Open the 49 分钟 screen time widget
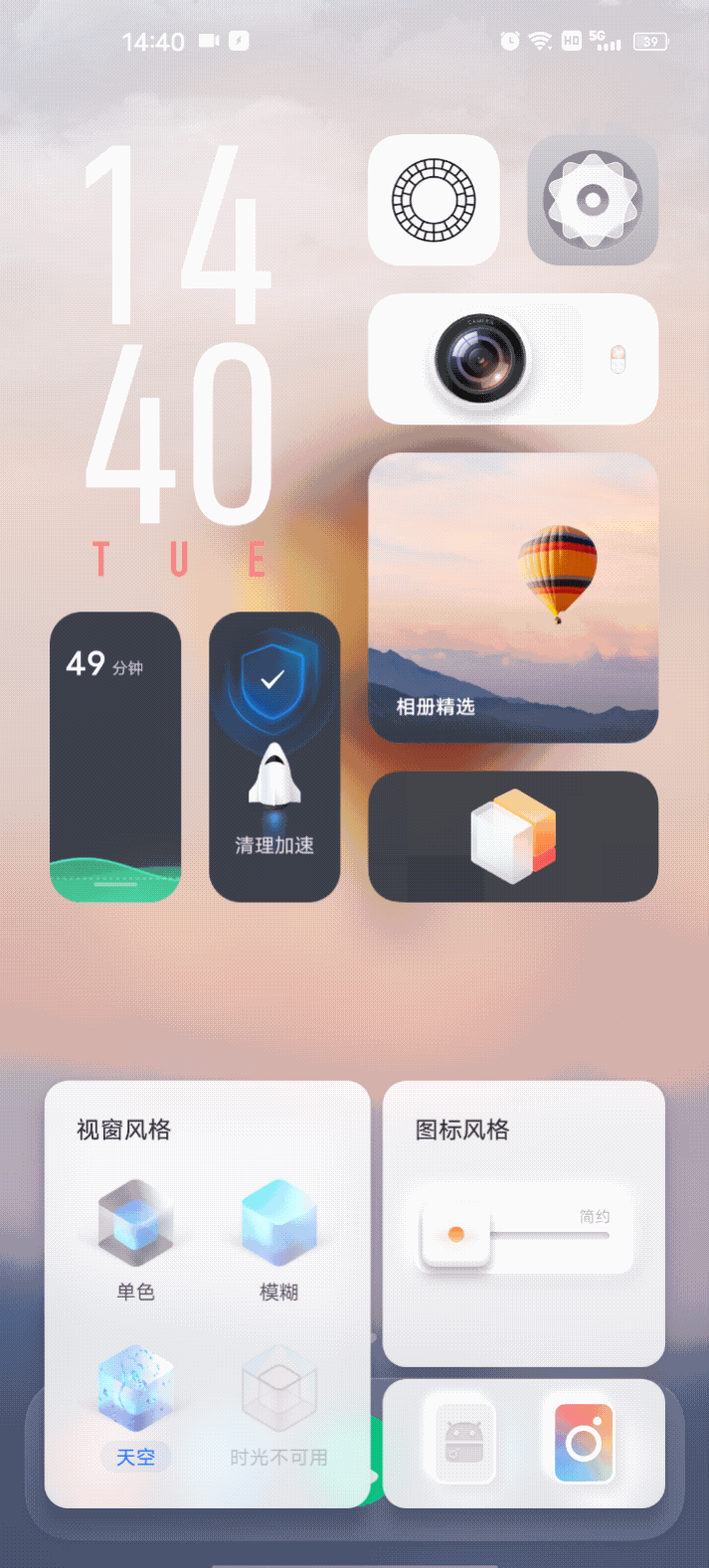 (x=115, y=757)
